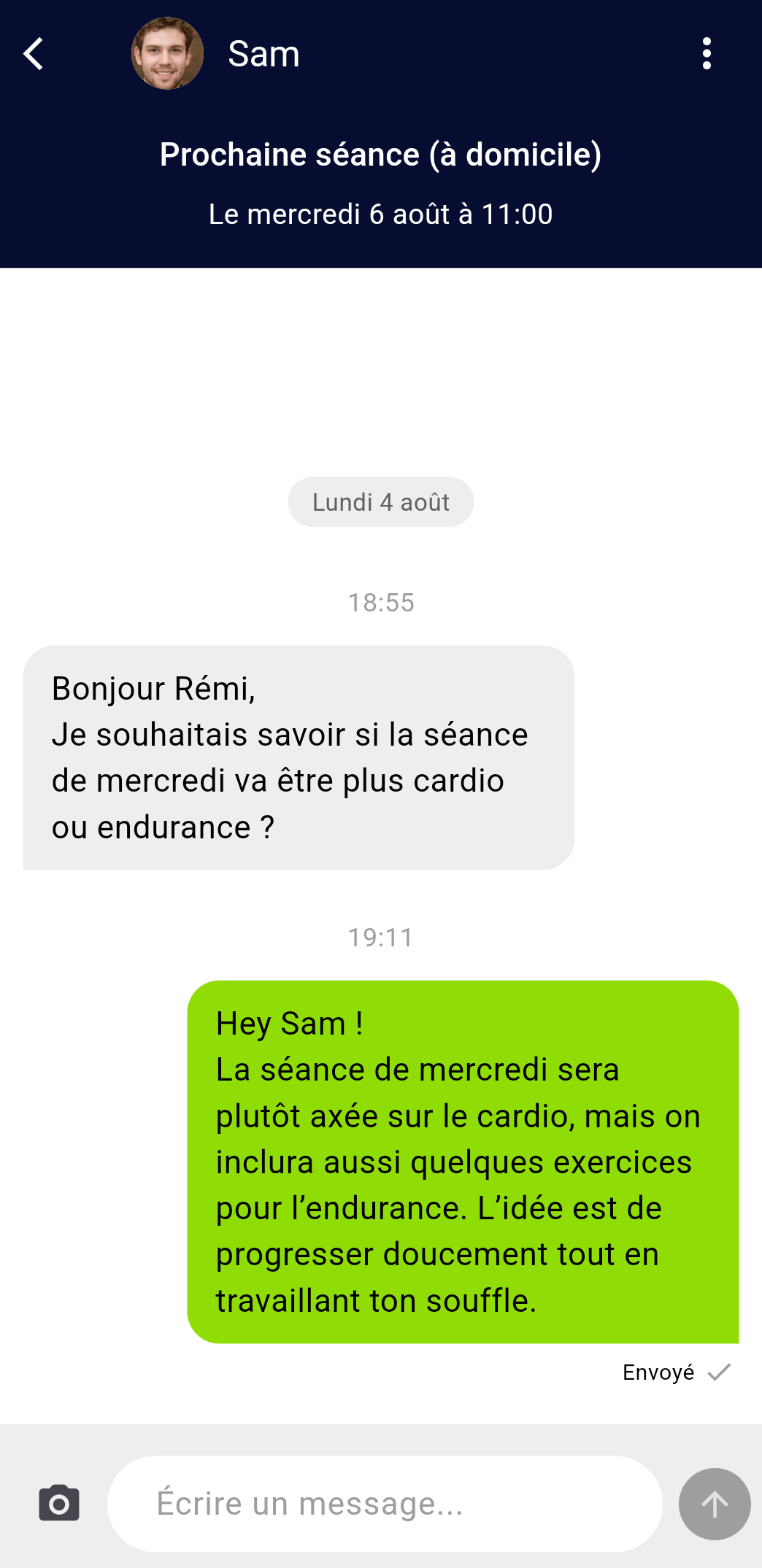The width and height of the screenshot is (762, 1568).
Task: Tap the green sent reply bubble
Action: pos(464,1162)
